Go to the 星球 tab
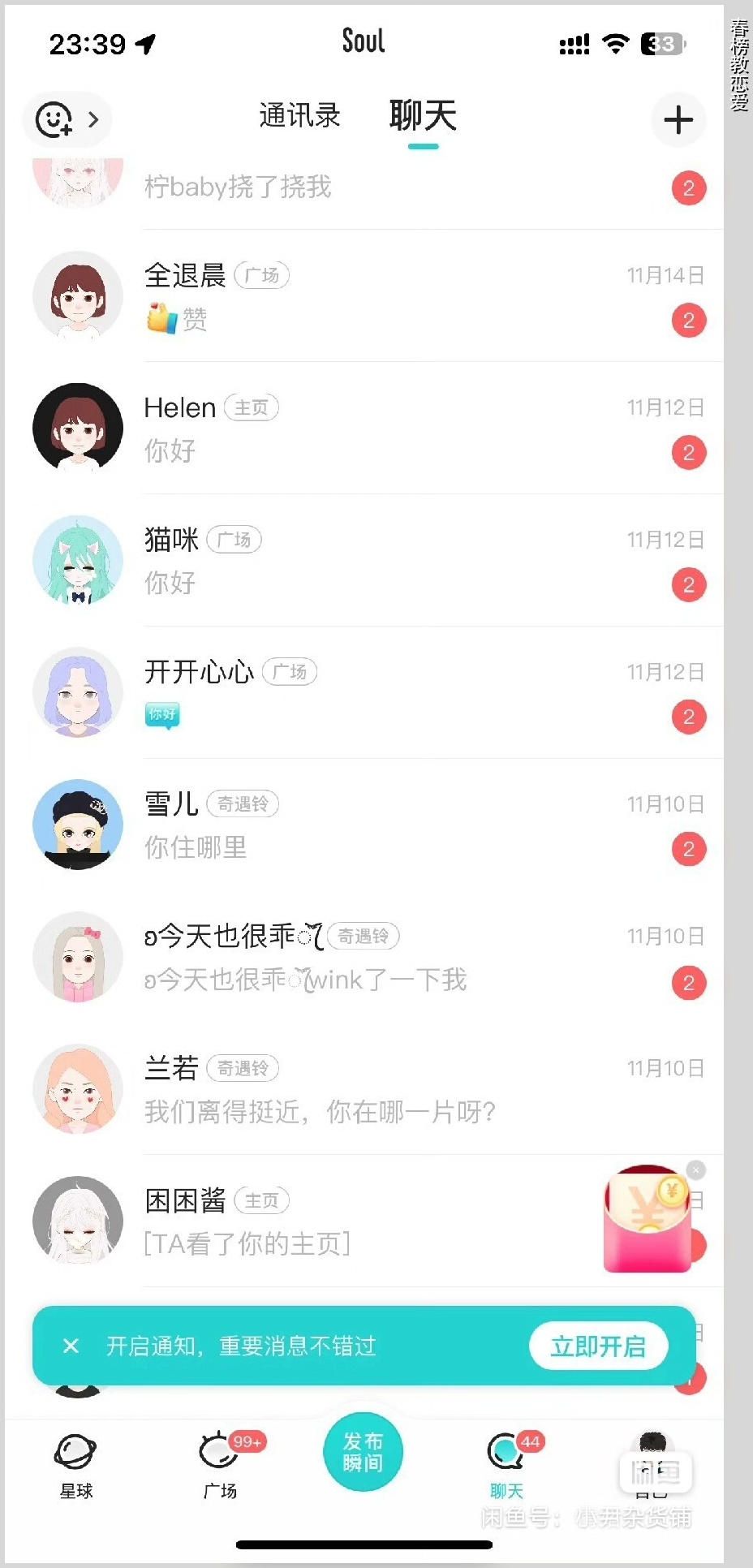Image resolution: width=753 pixels, height=1568 pixels. click(76, 1463)
